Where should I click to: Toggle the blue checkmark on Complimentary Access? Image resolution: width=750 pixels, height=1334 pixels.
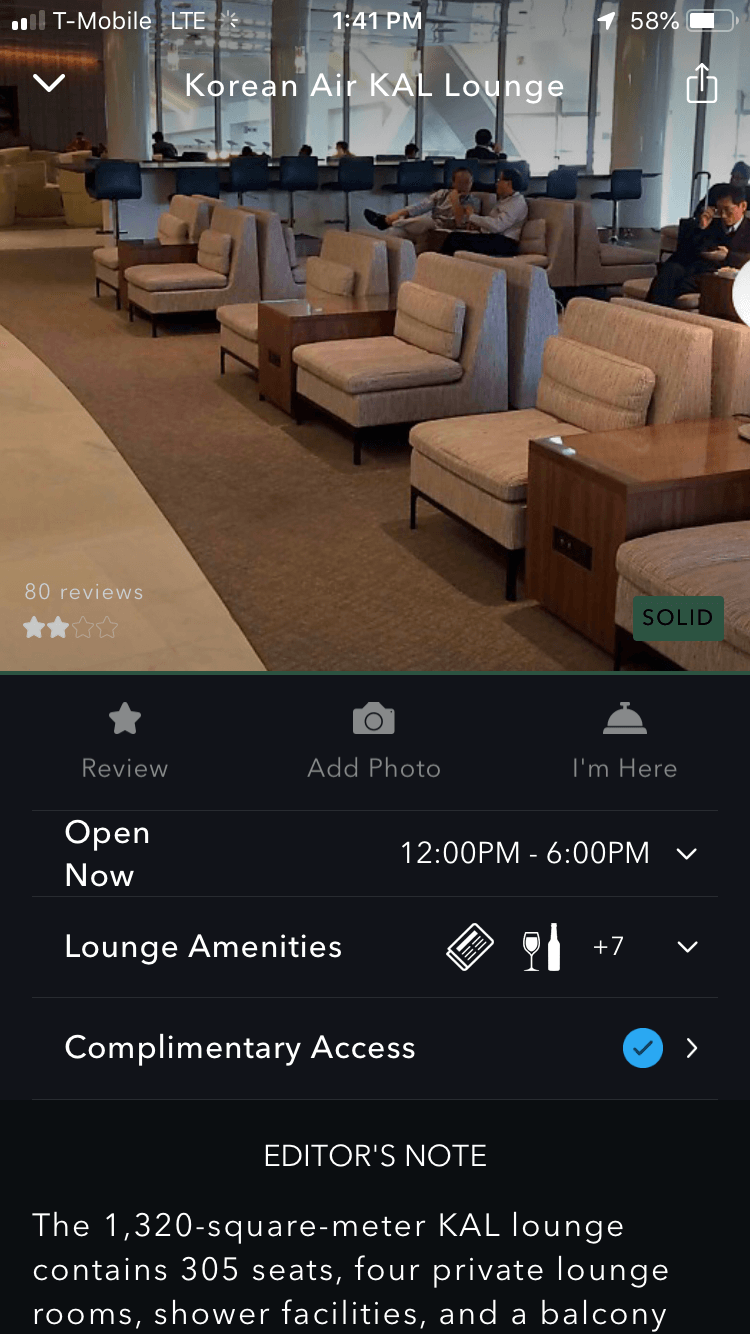tap(643, 1048)
